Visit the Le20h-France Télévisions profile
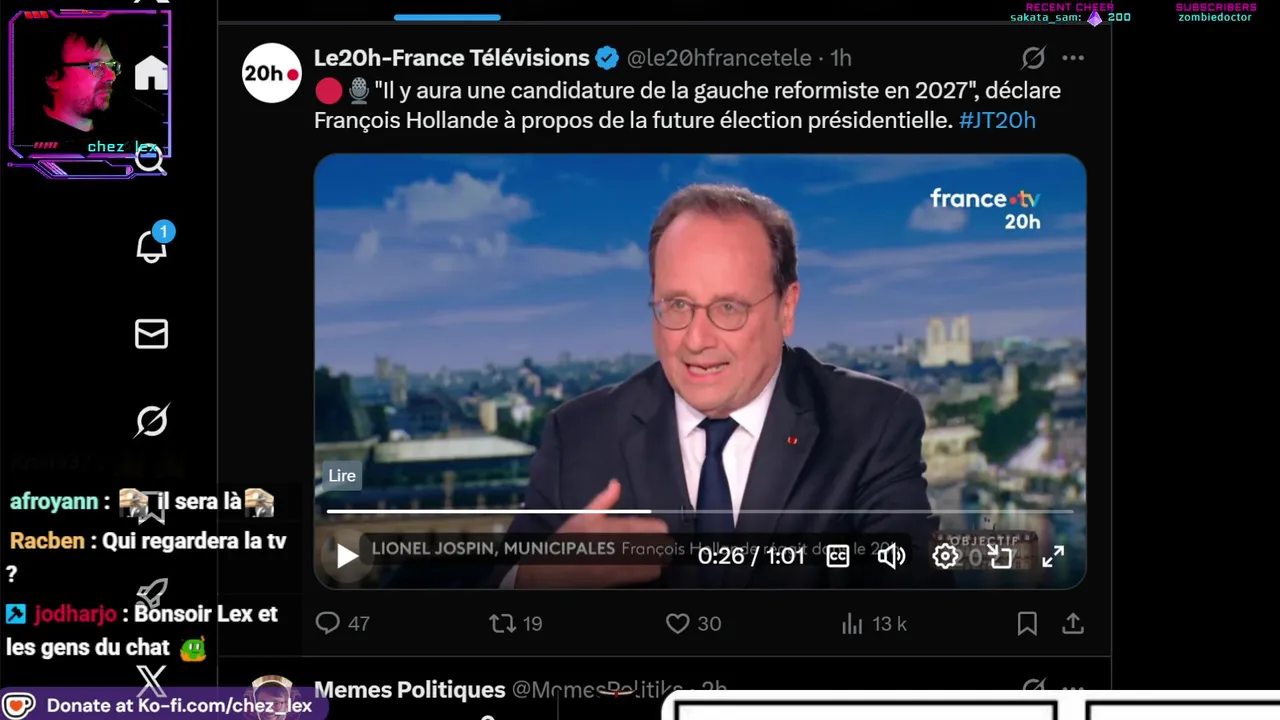The image size is (1280, 720). 451,58
